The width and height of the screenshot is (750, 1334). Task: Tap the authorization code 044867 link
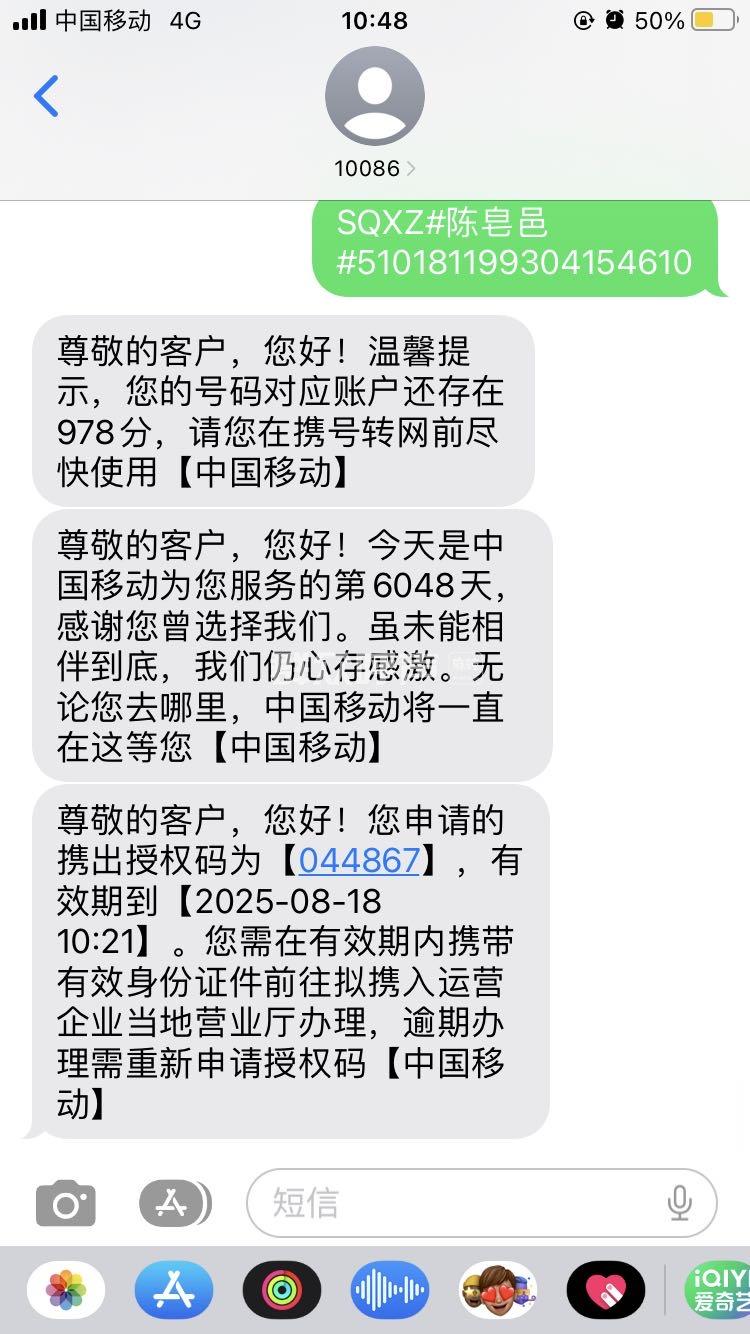(359, 860)
